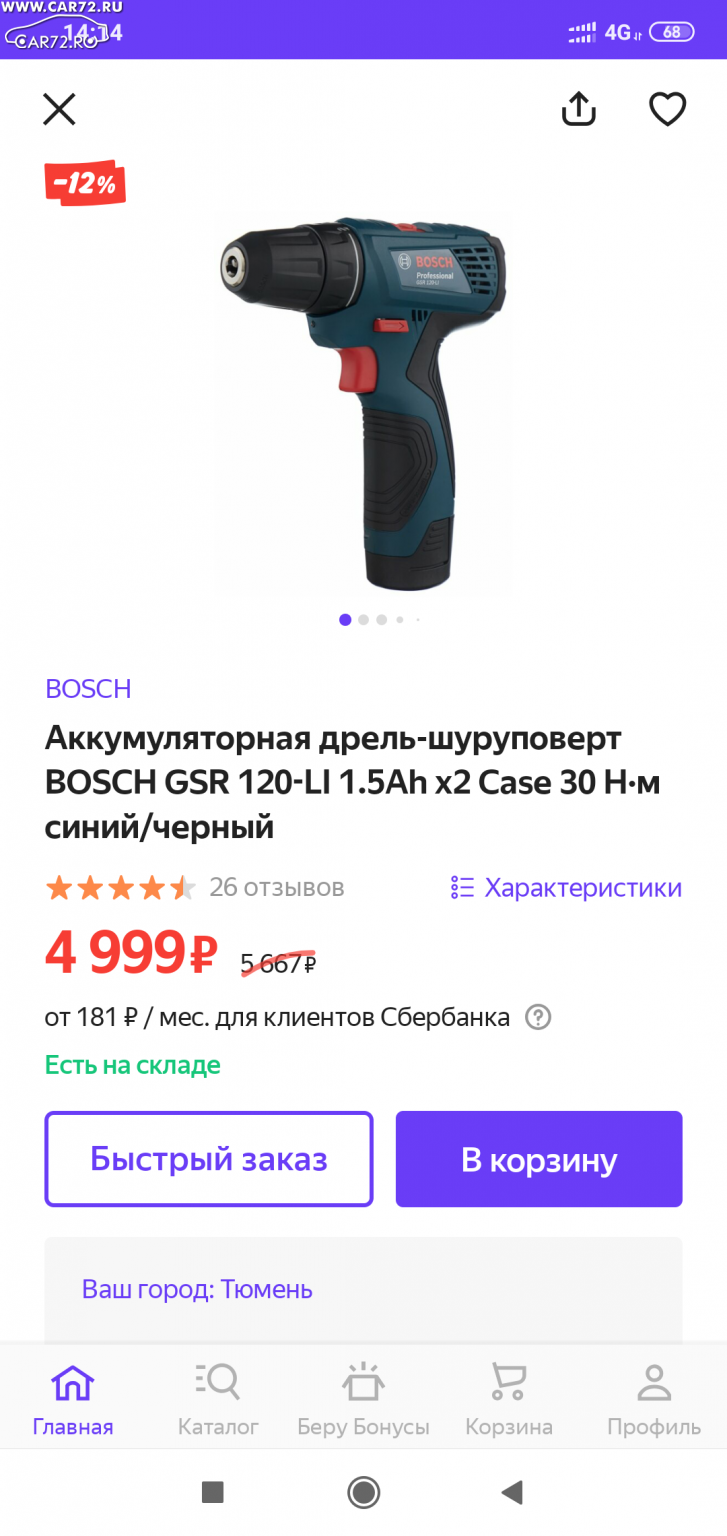The width and height of the screenshot is (727, 1536).
Task: Open the Корзина cart tab
Action: pos(509,1399)
